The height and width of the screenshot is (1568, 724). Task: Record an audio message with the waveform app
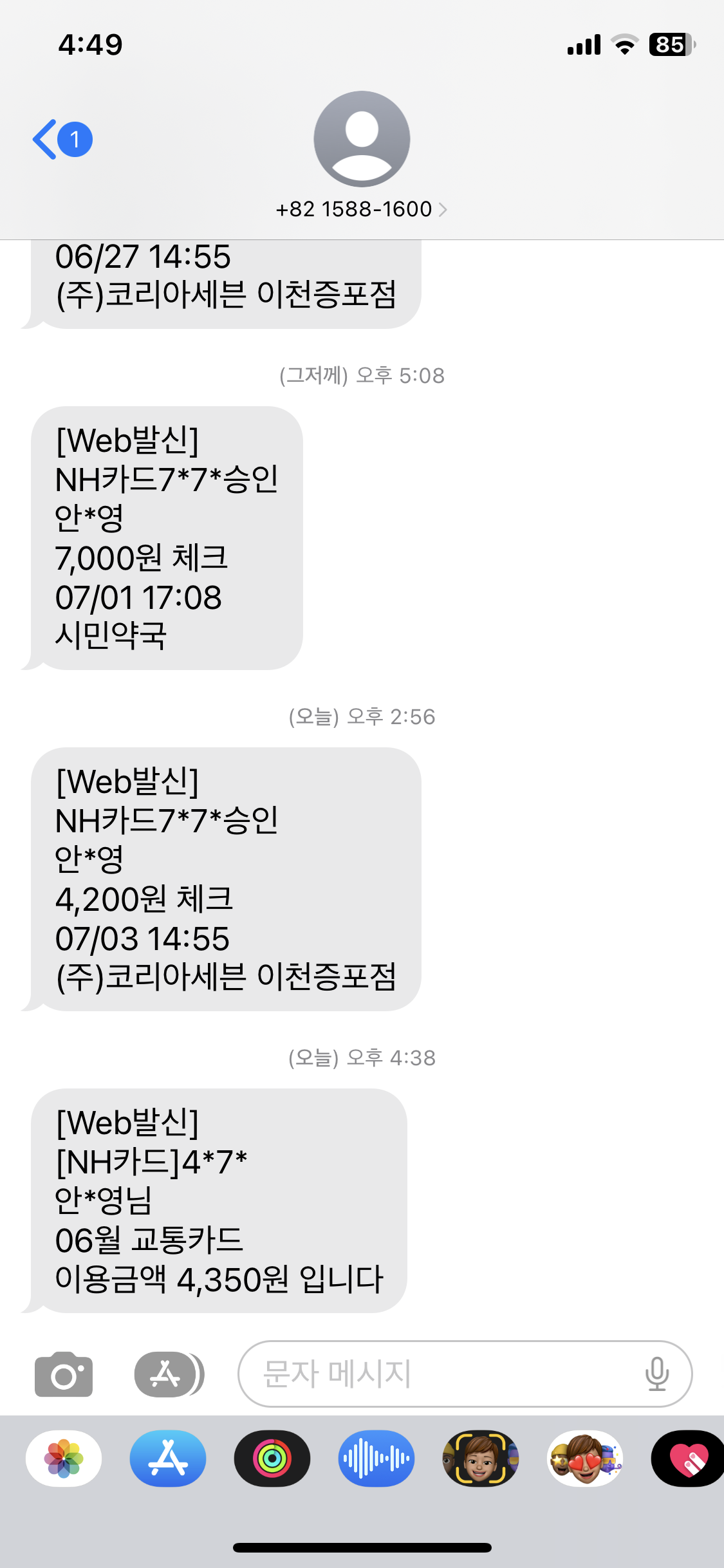point(376,1459)
